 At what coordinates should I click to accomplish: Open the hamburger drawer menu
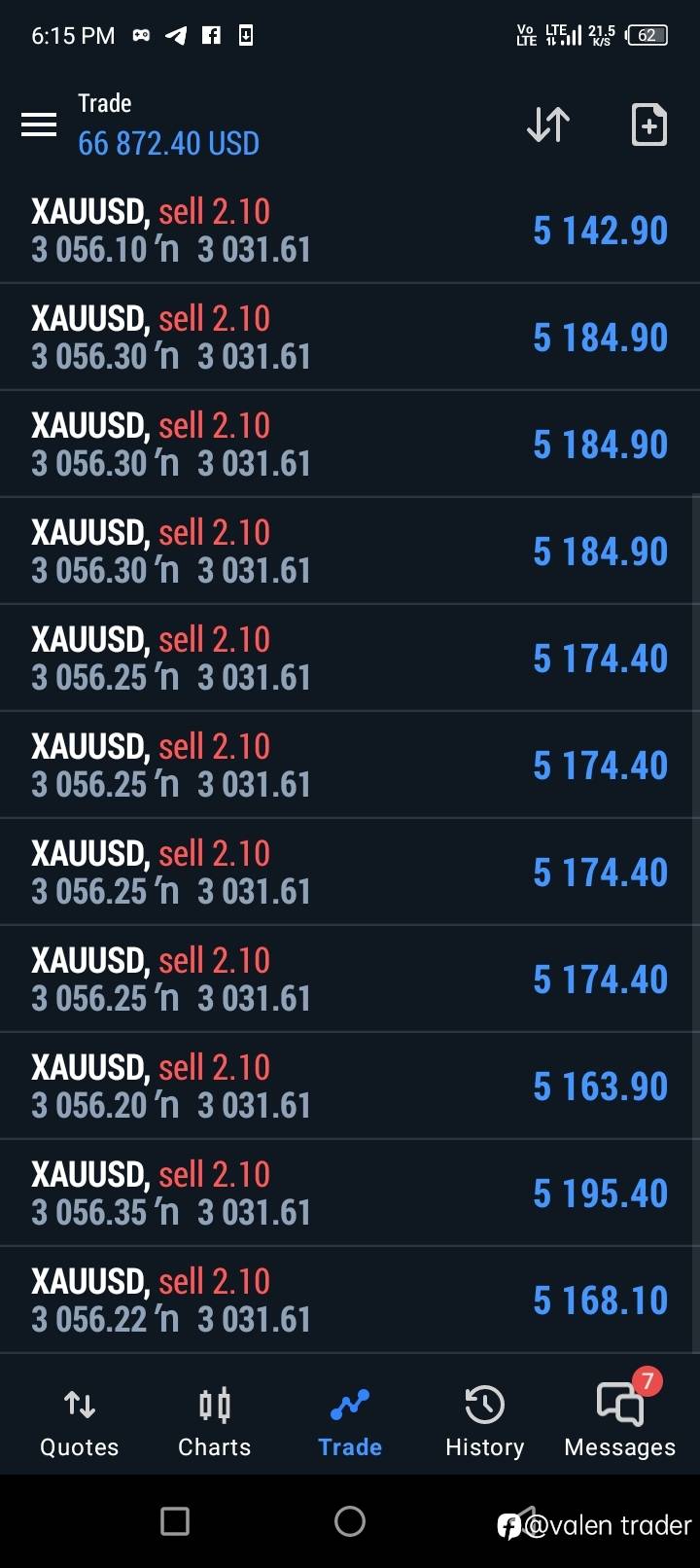tap(39, 125)
